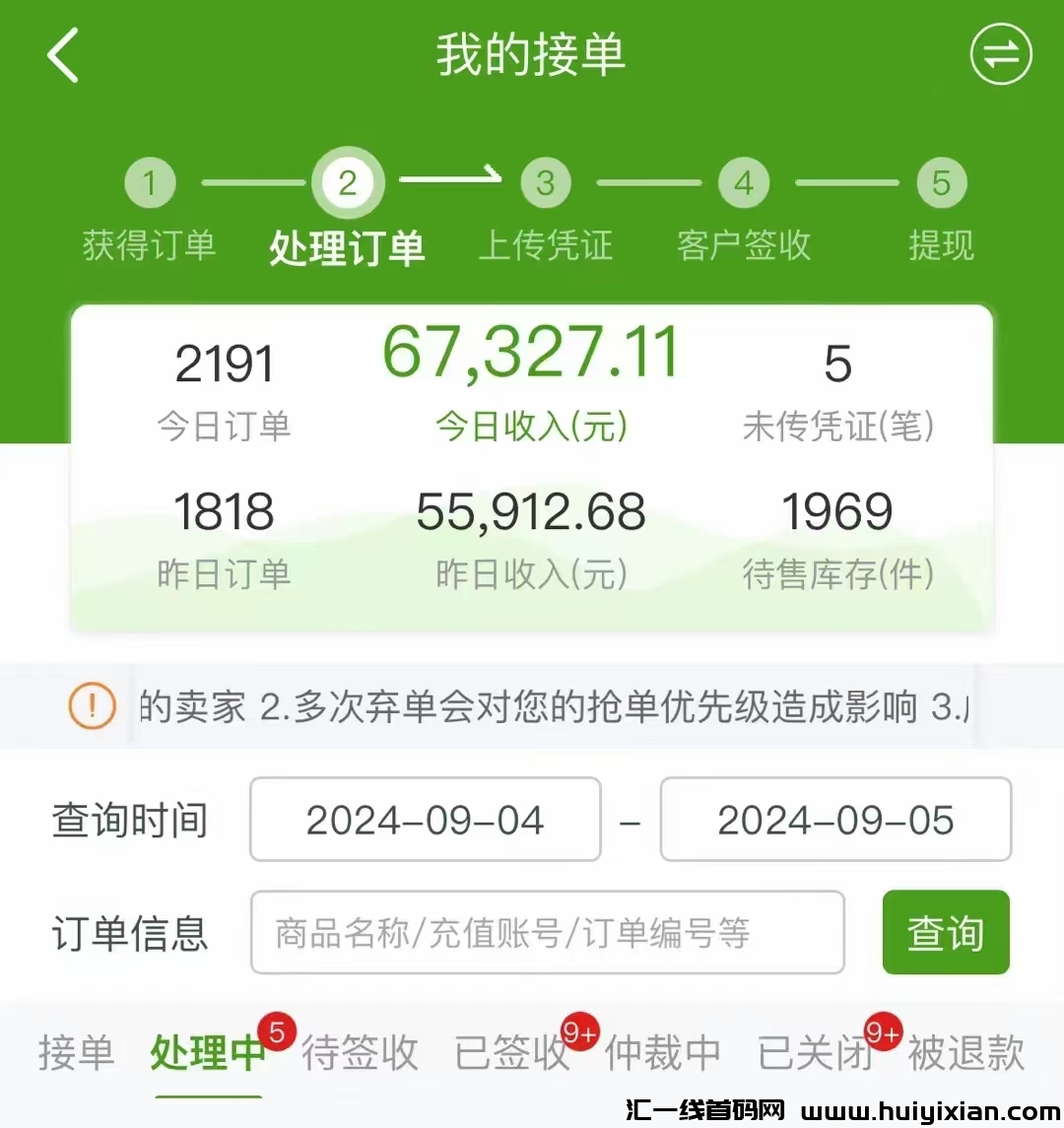Show the 已关闭 orders tab
This screenshot has width=1064, height=1128.
(815, 1053)
